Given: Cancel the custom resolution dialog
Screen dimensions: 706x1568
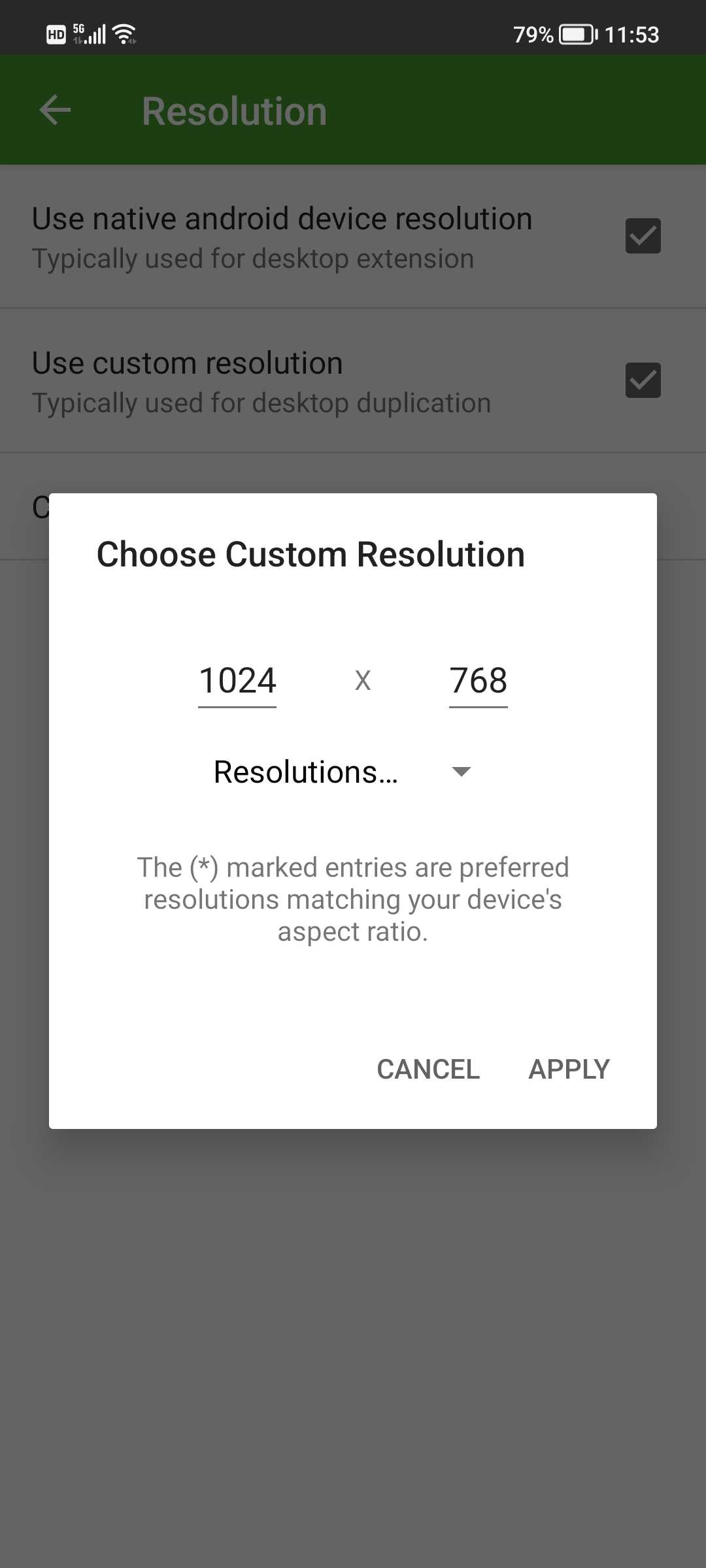Looking at the screenshot, I should click(428, 1070).
